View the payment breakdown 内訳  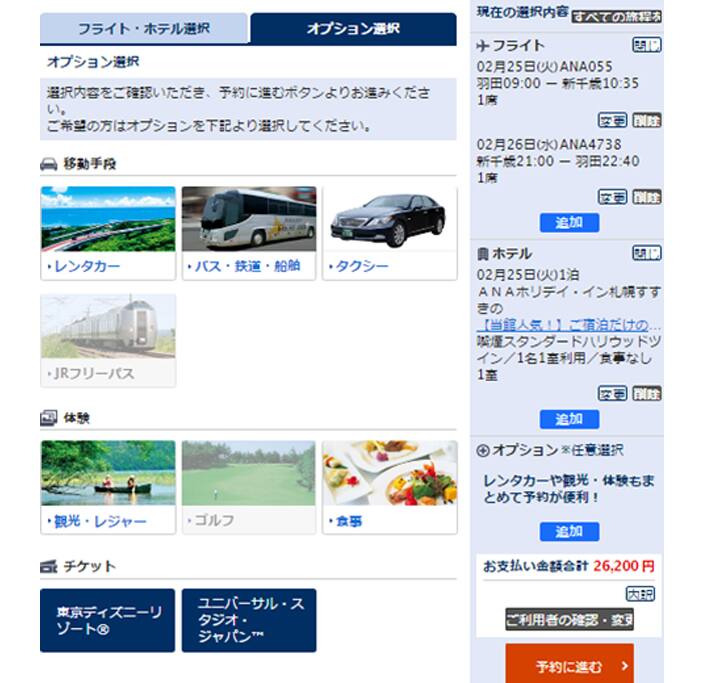click(640, 593)
